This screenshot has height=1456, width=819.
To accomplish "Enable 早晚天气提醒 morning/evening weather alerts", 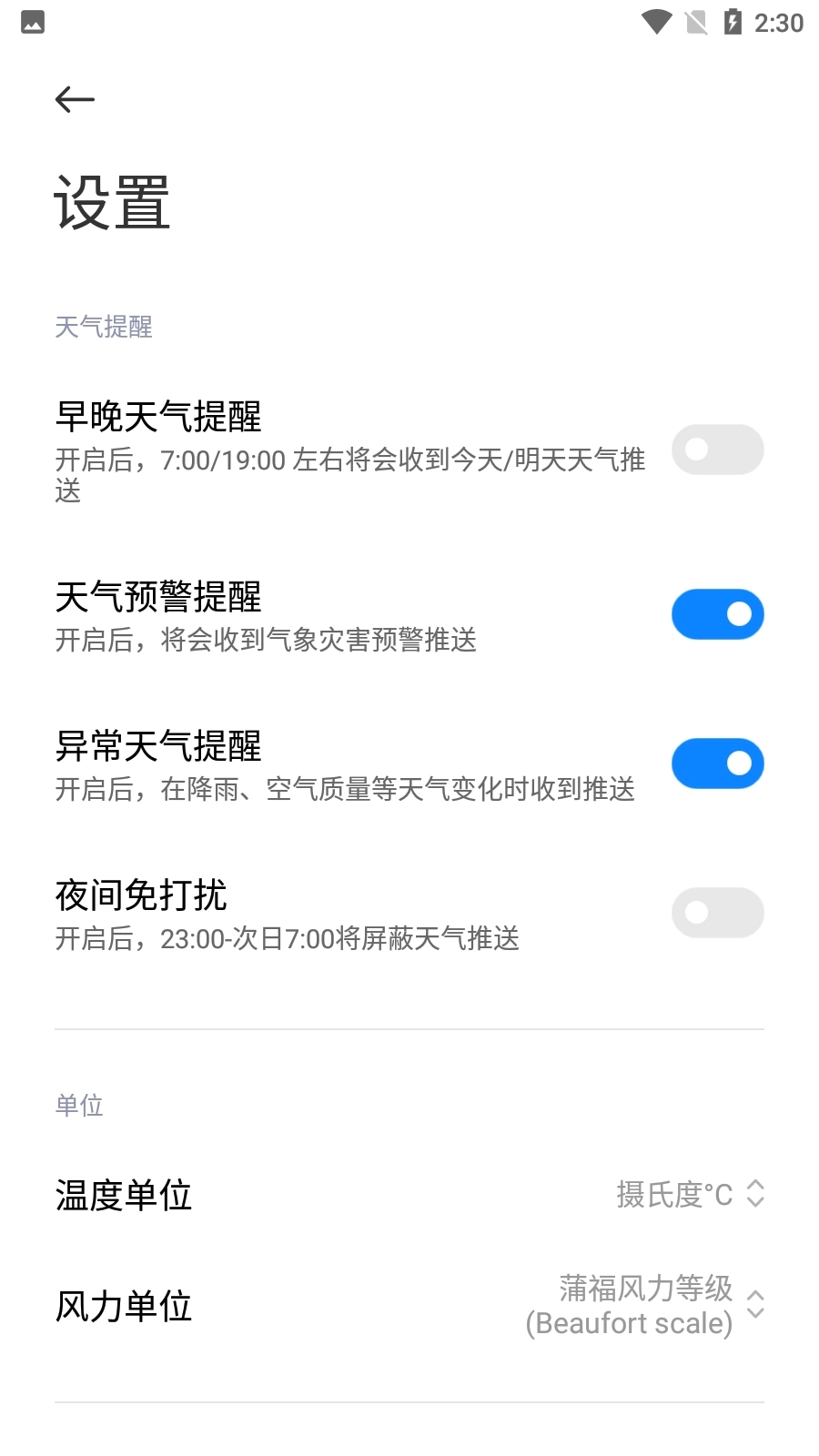I will [x=717, y=450].
